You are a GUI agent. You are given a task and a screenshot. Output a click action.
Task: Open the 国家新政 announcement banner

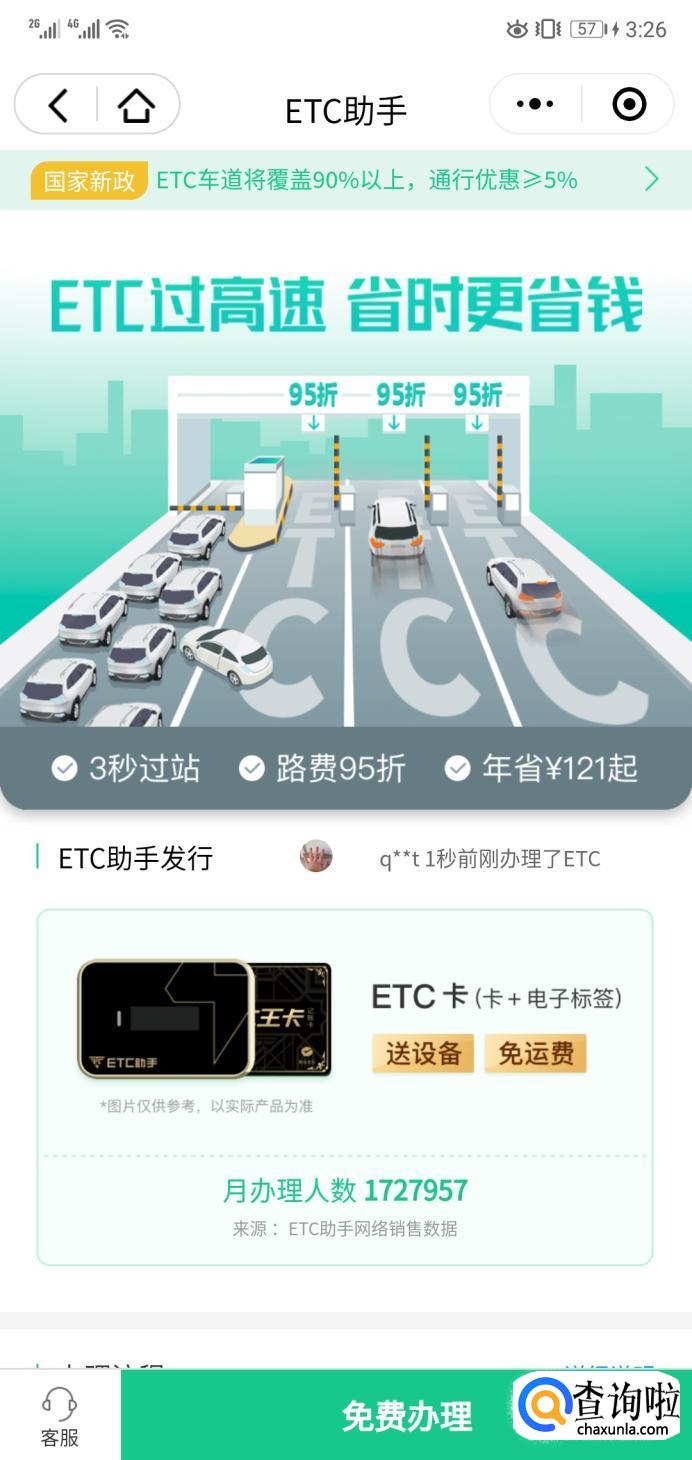pyautogui.click(x=345, y=180)
